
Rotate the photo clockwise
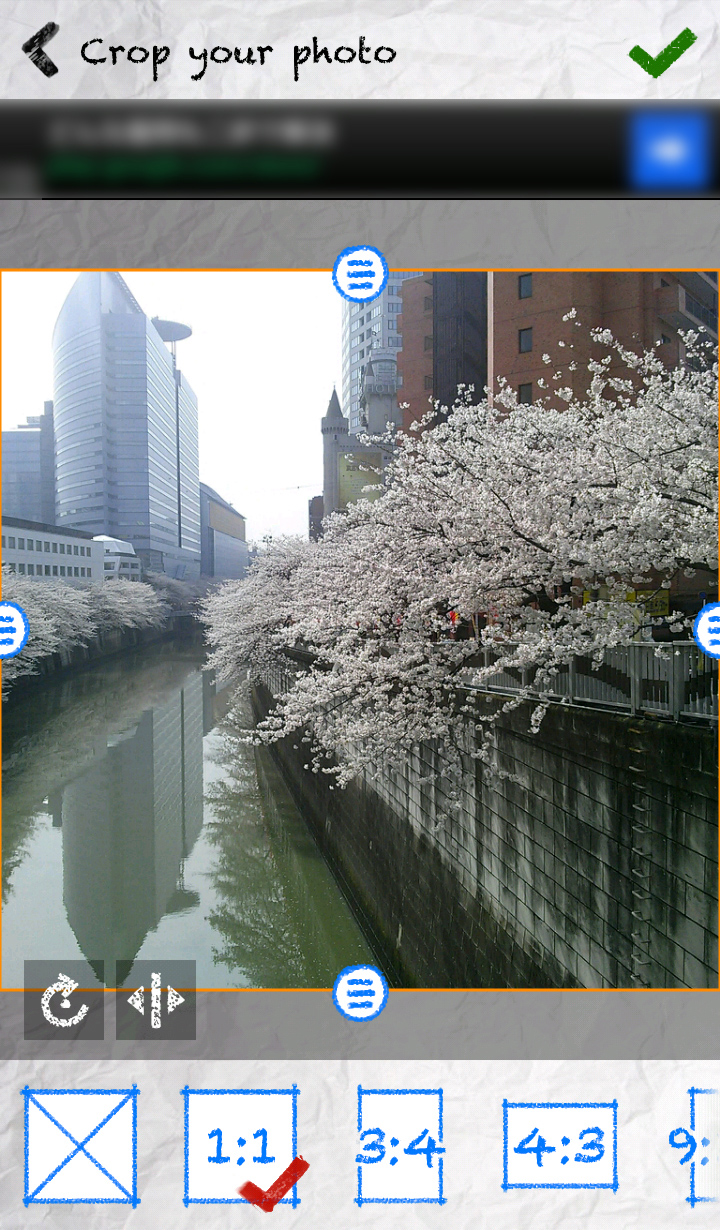[x=64, y=999]
